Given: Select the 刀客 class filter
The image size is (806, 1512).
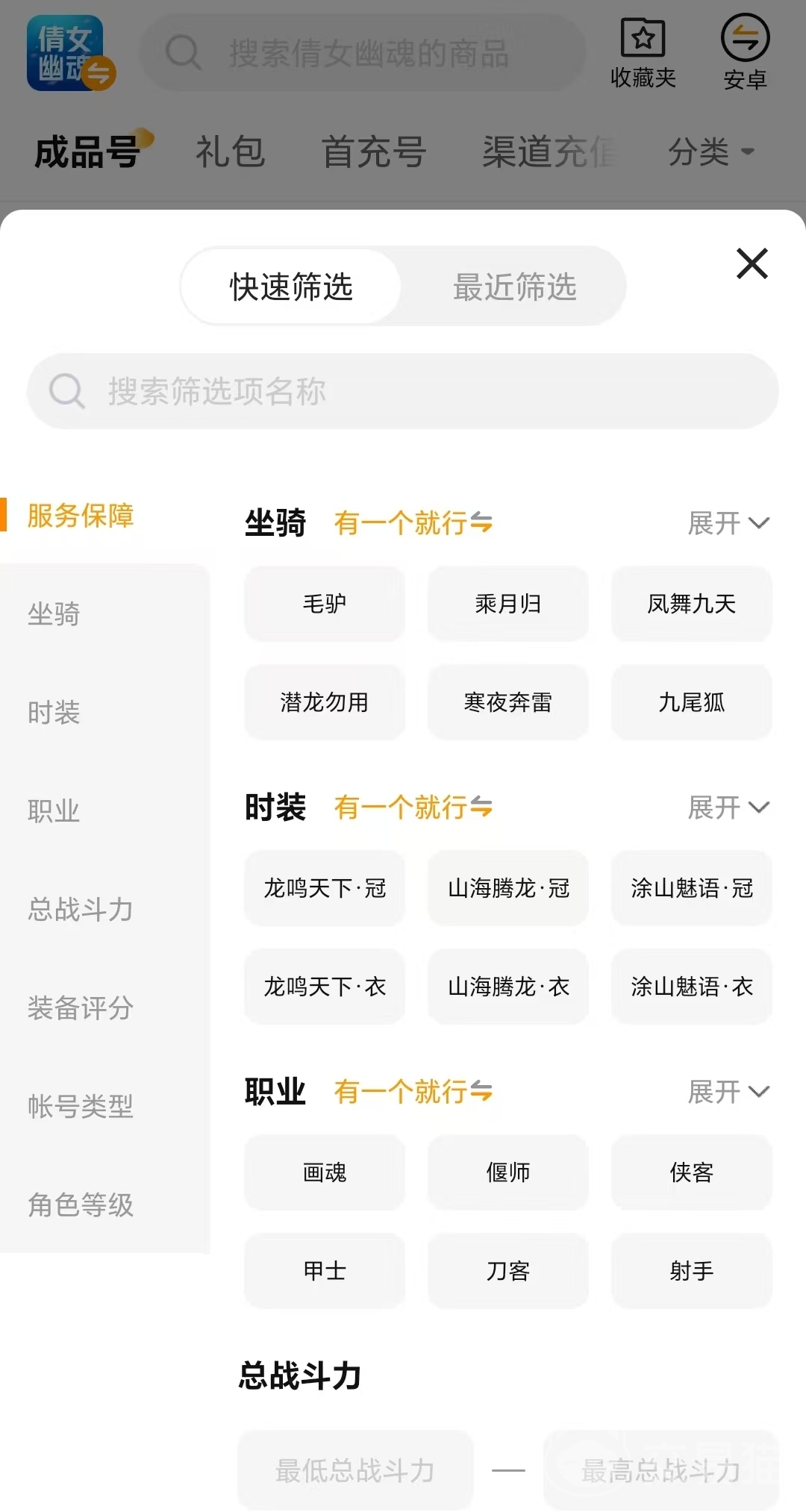Looking at the screenshot, I should click(x=508, y=1271).
